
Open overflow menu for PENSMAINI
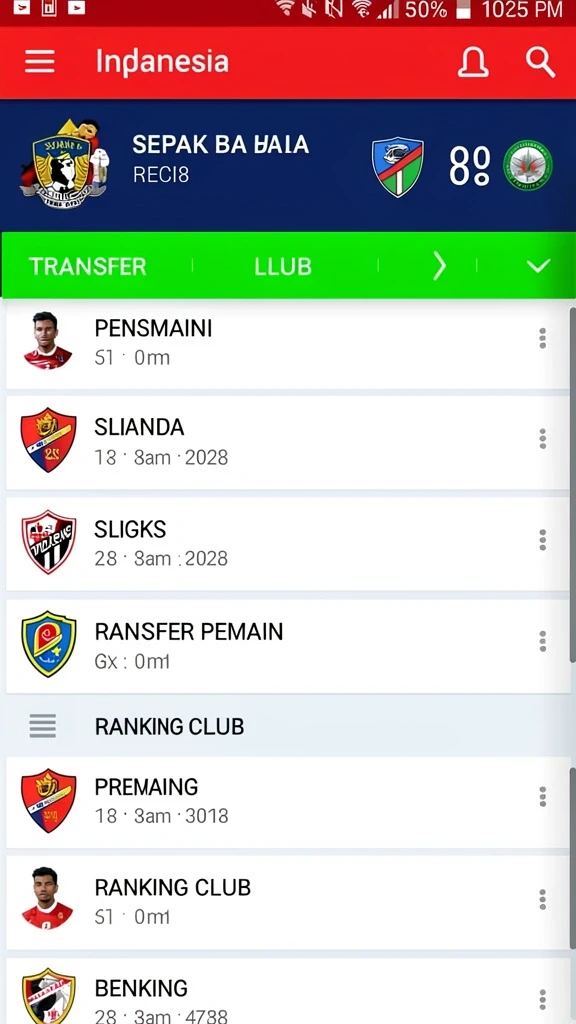[x=542, y=338]
